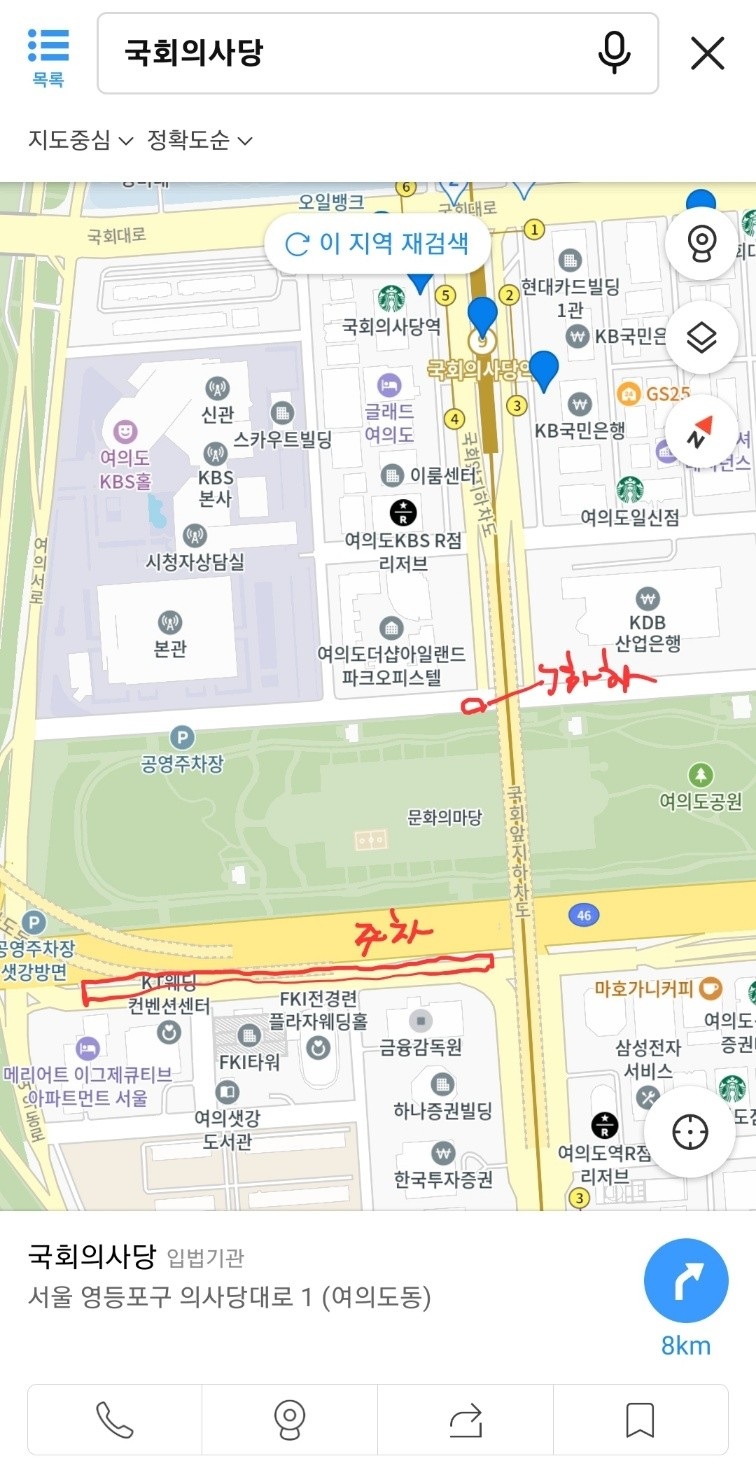Open the place search pin icon on the map
Viewport: 756px width, 1481px height.
click(x=701, y=244)
